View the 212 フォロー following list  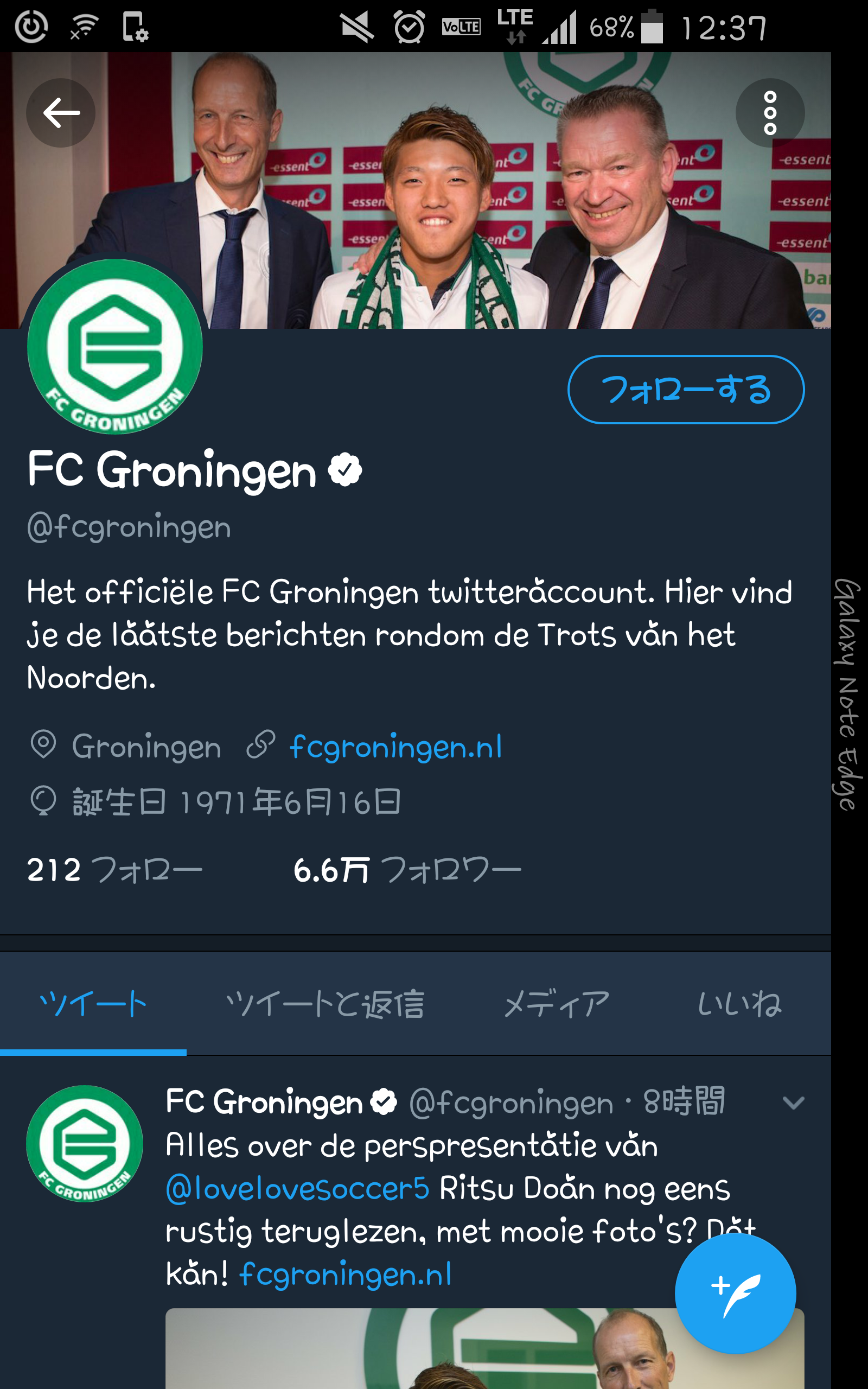coord(115,870)
